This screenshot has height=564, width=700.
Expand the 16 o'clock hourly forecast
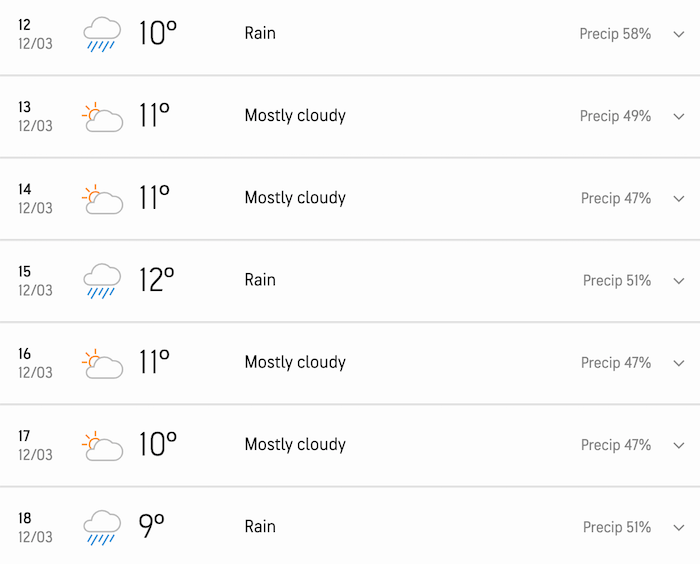(x=679, y=363)
